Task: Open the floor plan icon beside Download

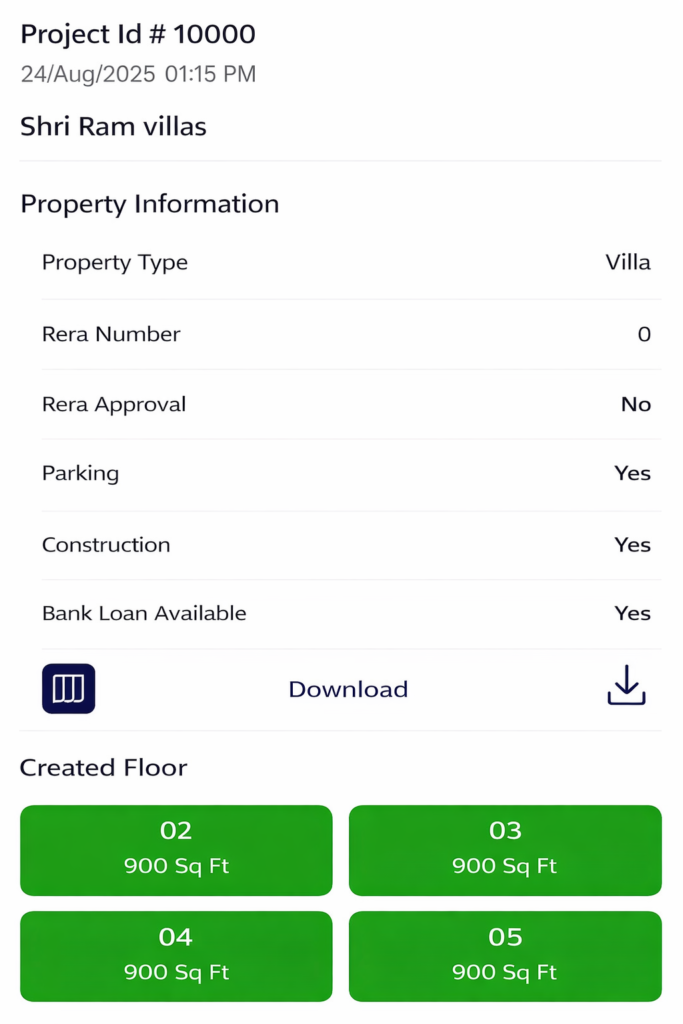Action: click(x=68, y=689)
